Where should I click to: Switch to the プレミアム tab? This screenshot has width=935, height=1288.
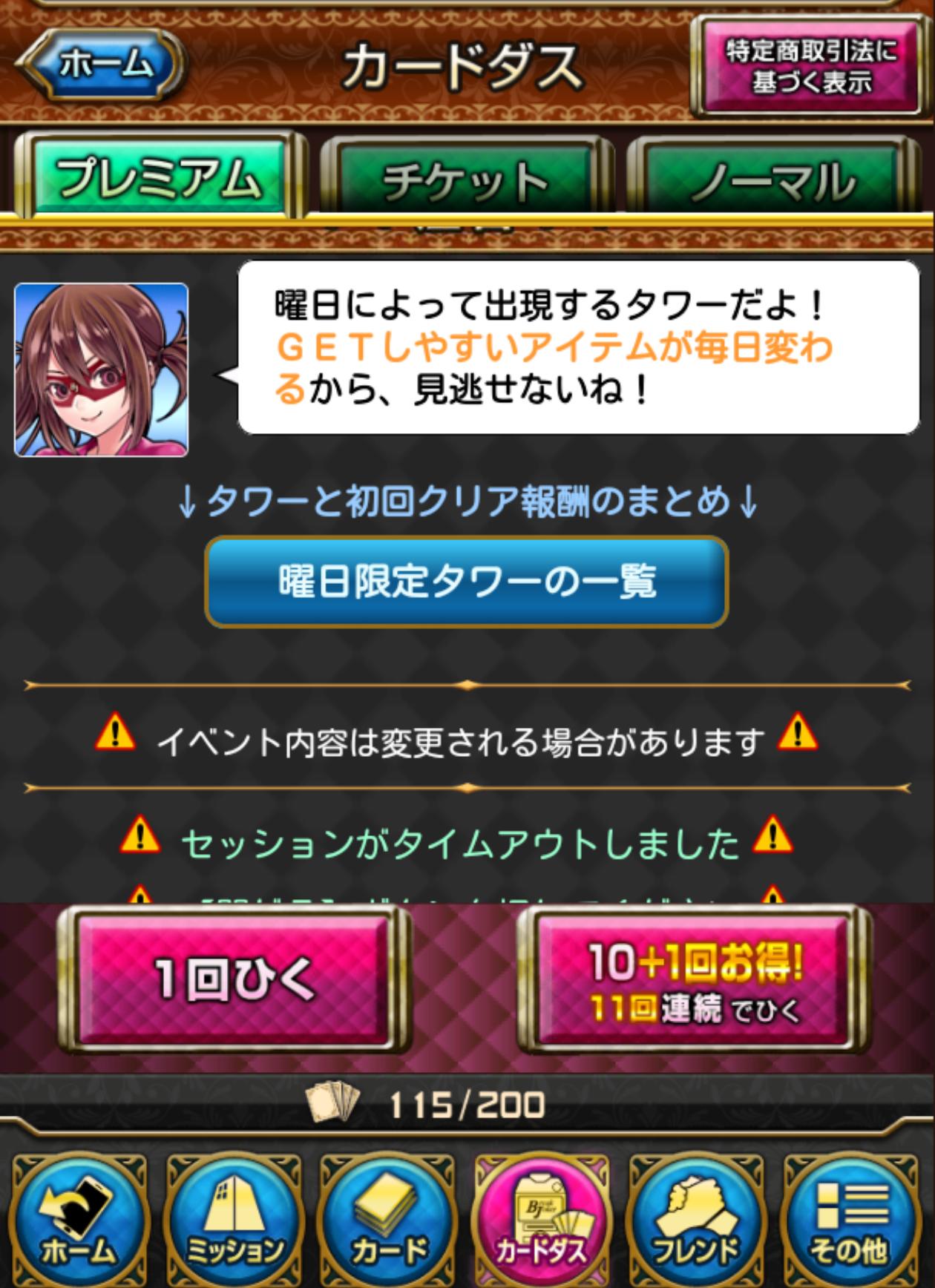coord(160,178)
